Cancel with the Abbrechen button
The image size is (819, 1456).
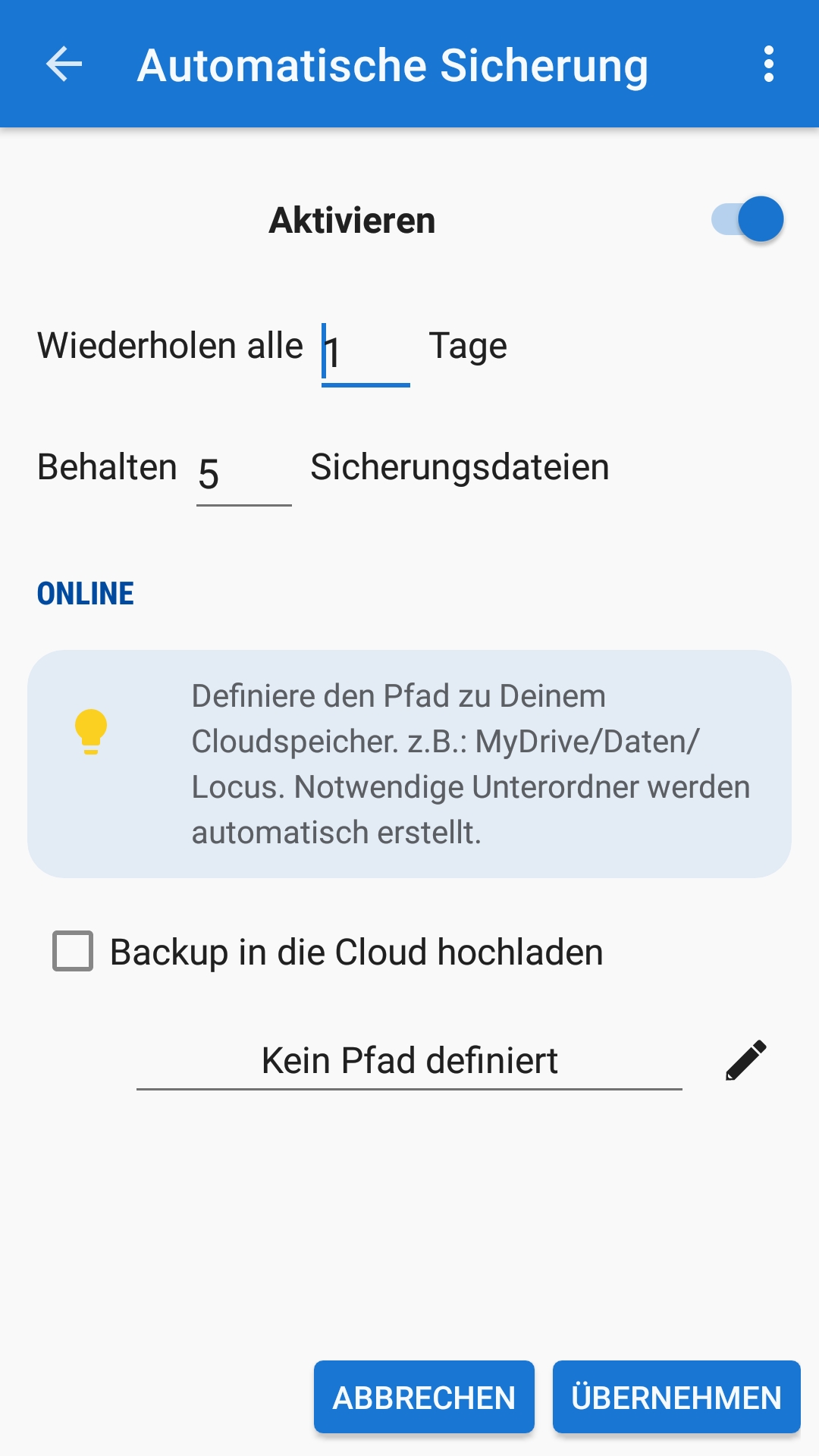[x=424, y=1397]
